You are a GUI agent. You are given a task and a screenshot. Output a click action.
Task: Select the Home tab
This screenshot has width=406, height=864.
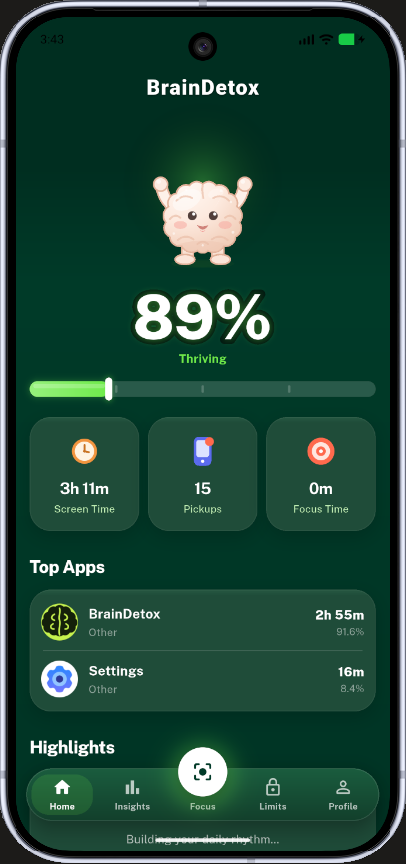62,795
